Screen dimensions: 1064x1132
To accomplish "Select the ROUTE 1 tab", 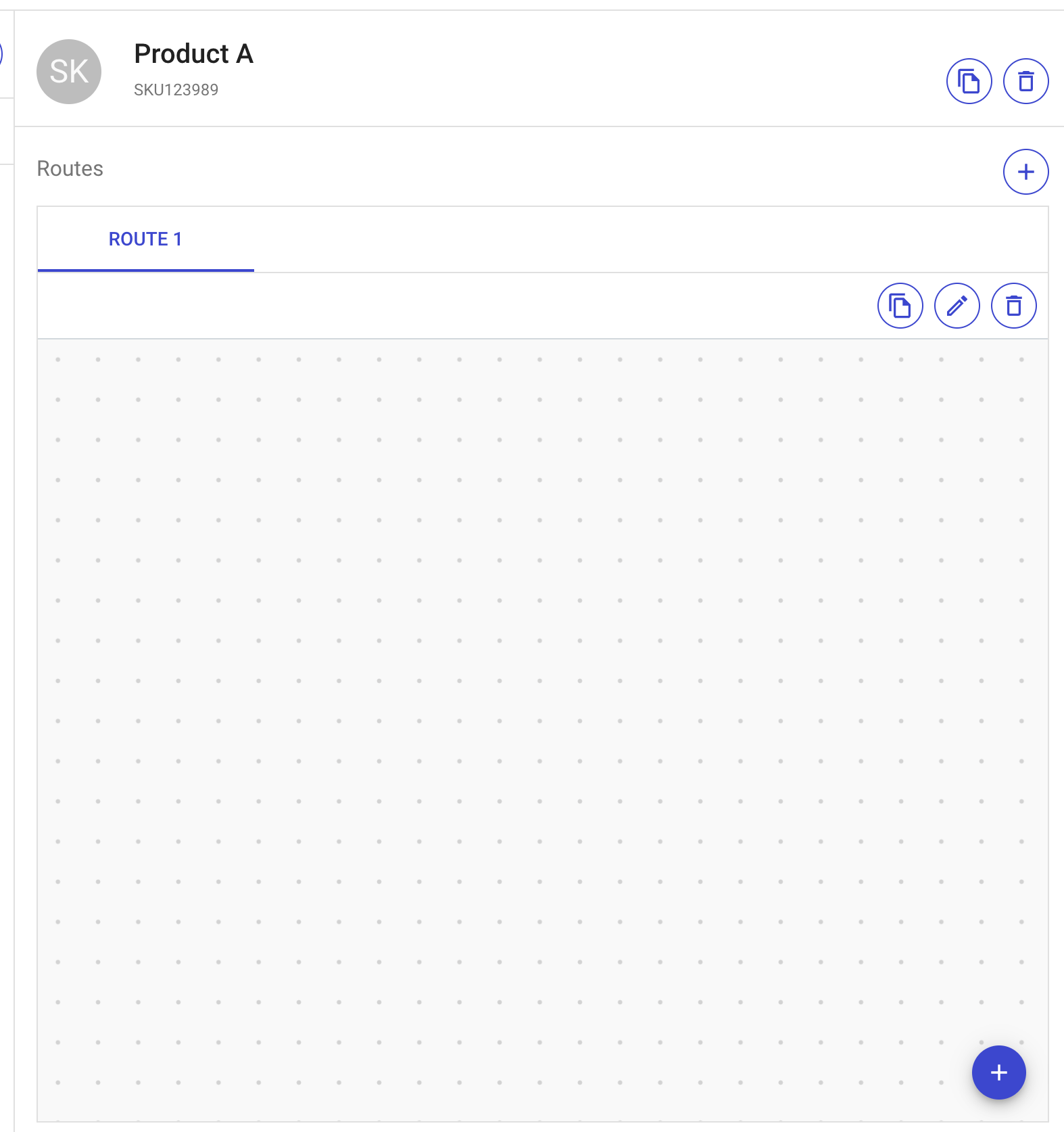I will point(145,239).
